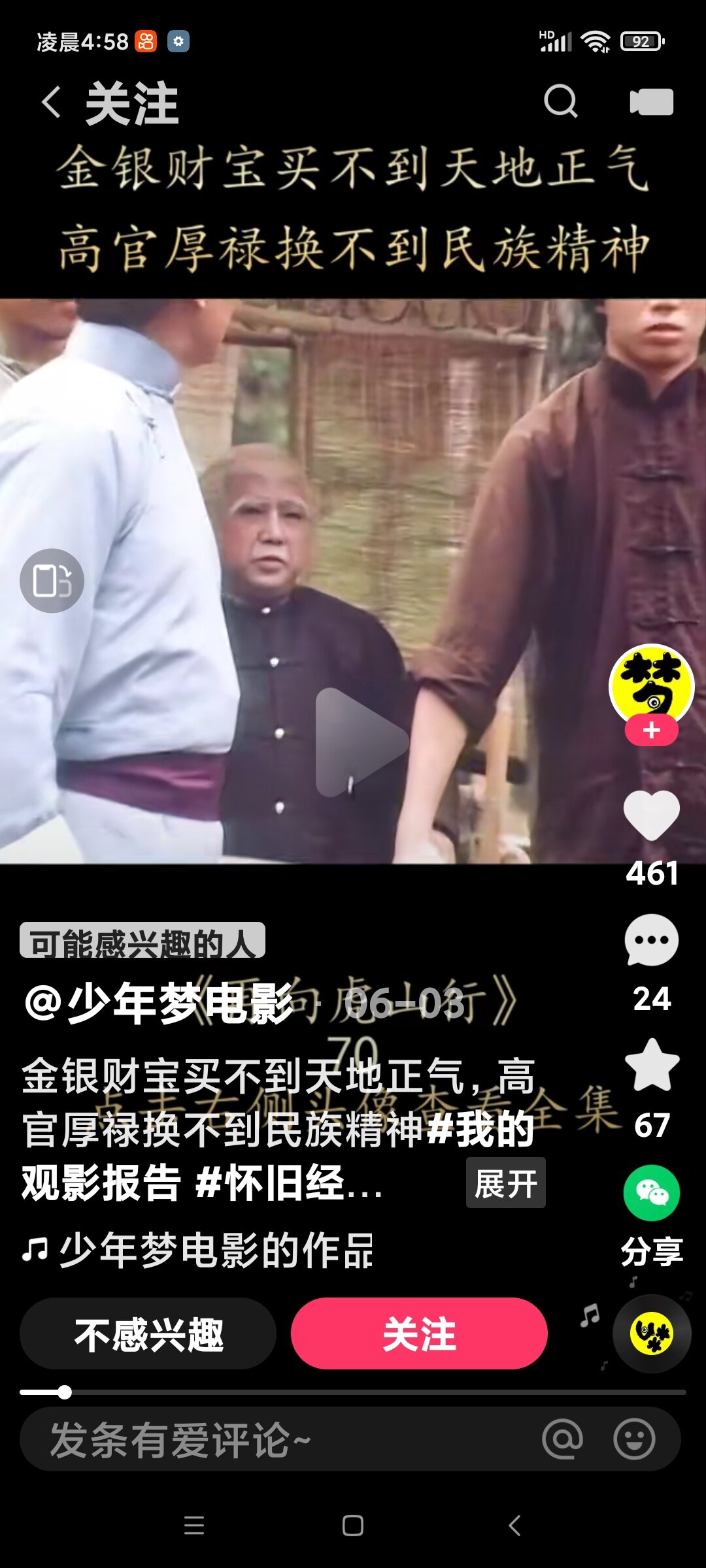Expand the caption with 展开
Viewport: 706px width, 1568px height.
[x=505, y=1183]
